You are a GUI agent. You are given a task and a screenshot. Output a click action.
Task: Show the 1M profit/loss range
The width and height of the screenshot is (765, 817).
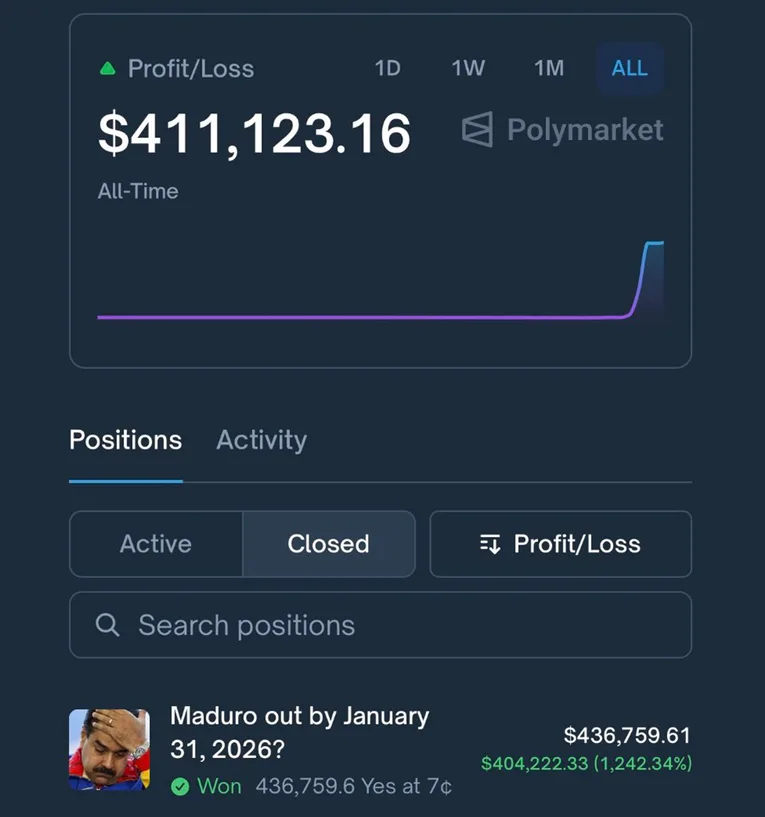(549, 68)
